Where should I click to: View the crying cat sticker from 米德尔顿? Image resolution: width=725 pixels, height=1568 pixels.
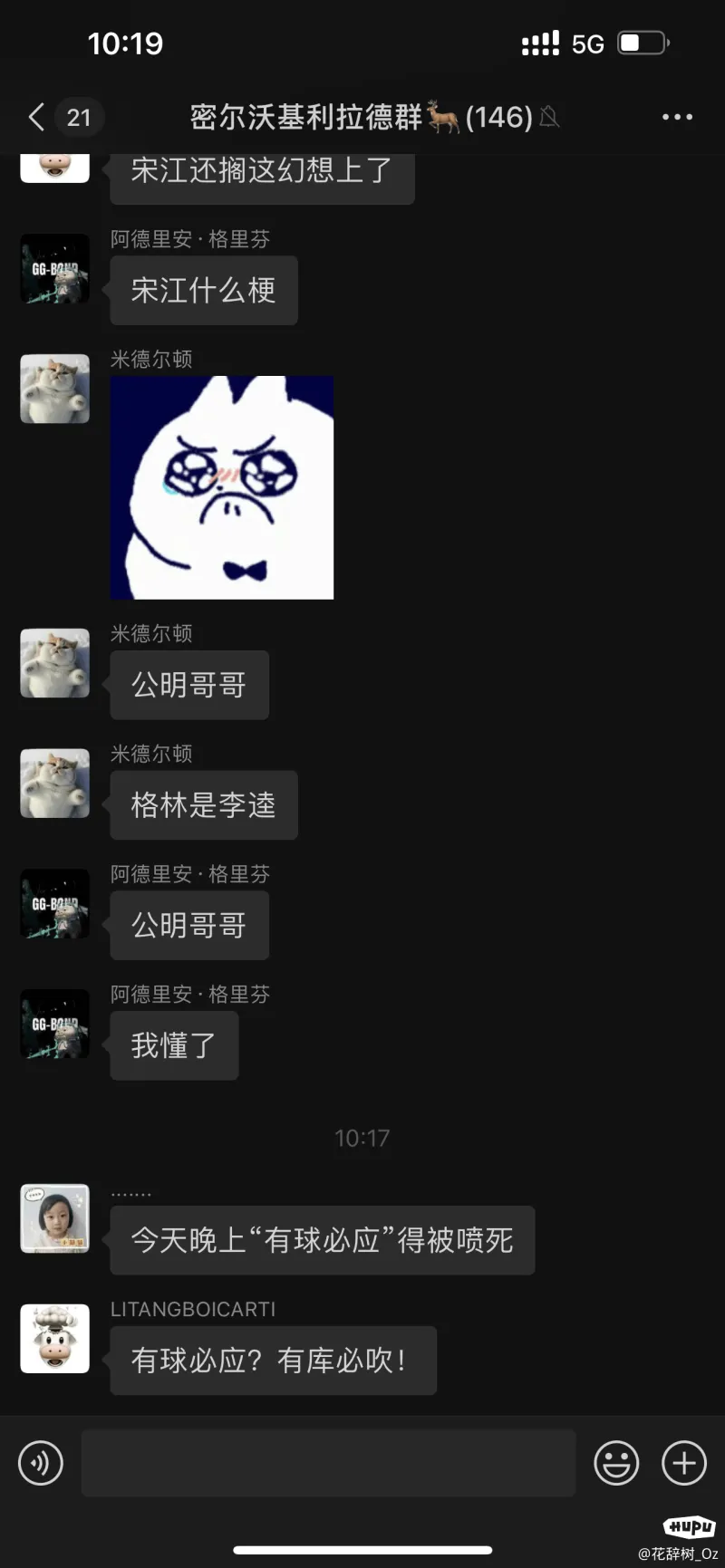click(222, 487)
